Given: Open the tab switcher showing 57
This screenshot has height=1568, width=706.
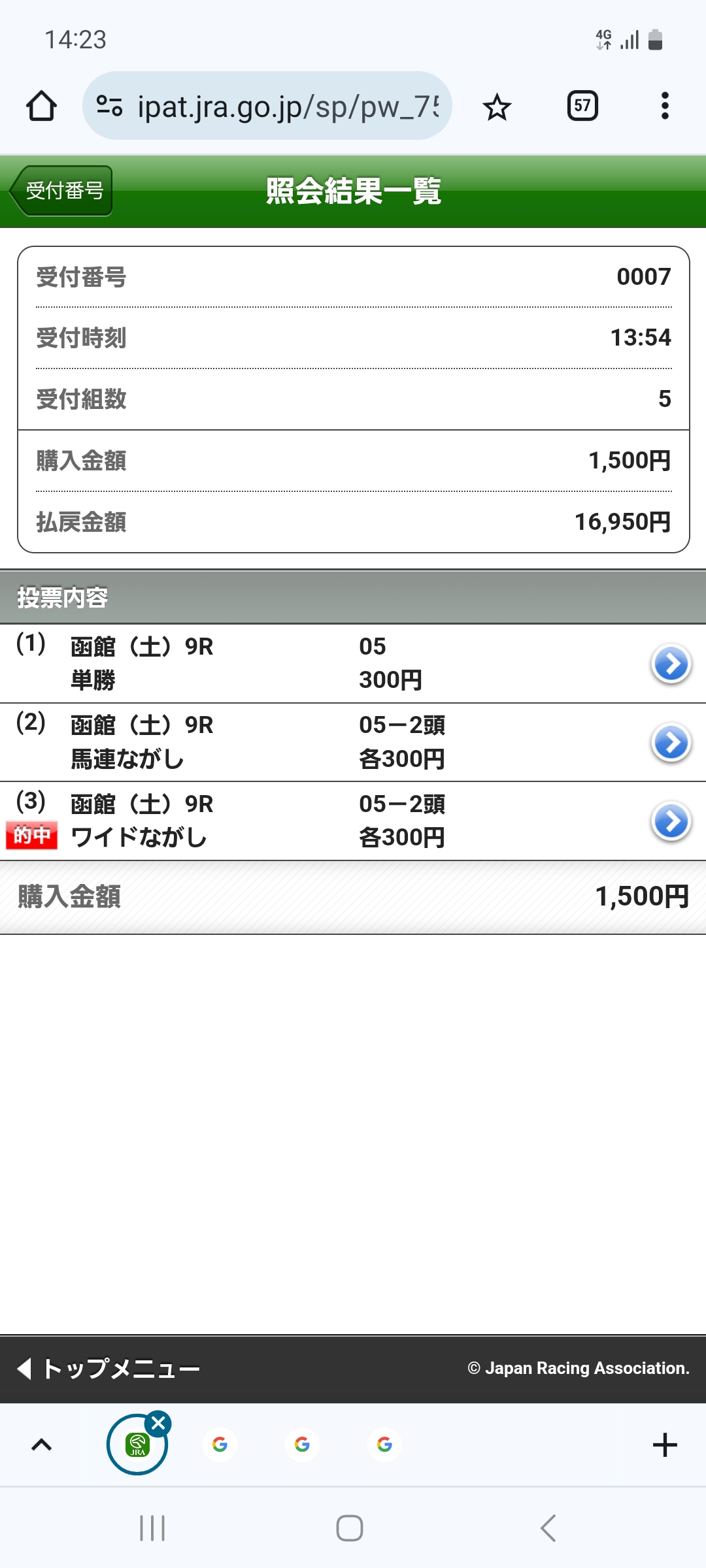Looking at the screenshot, I should (582, 106).
